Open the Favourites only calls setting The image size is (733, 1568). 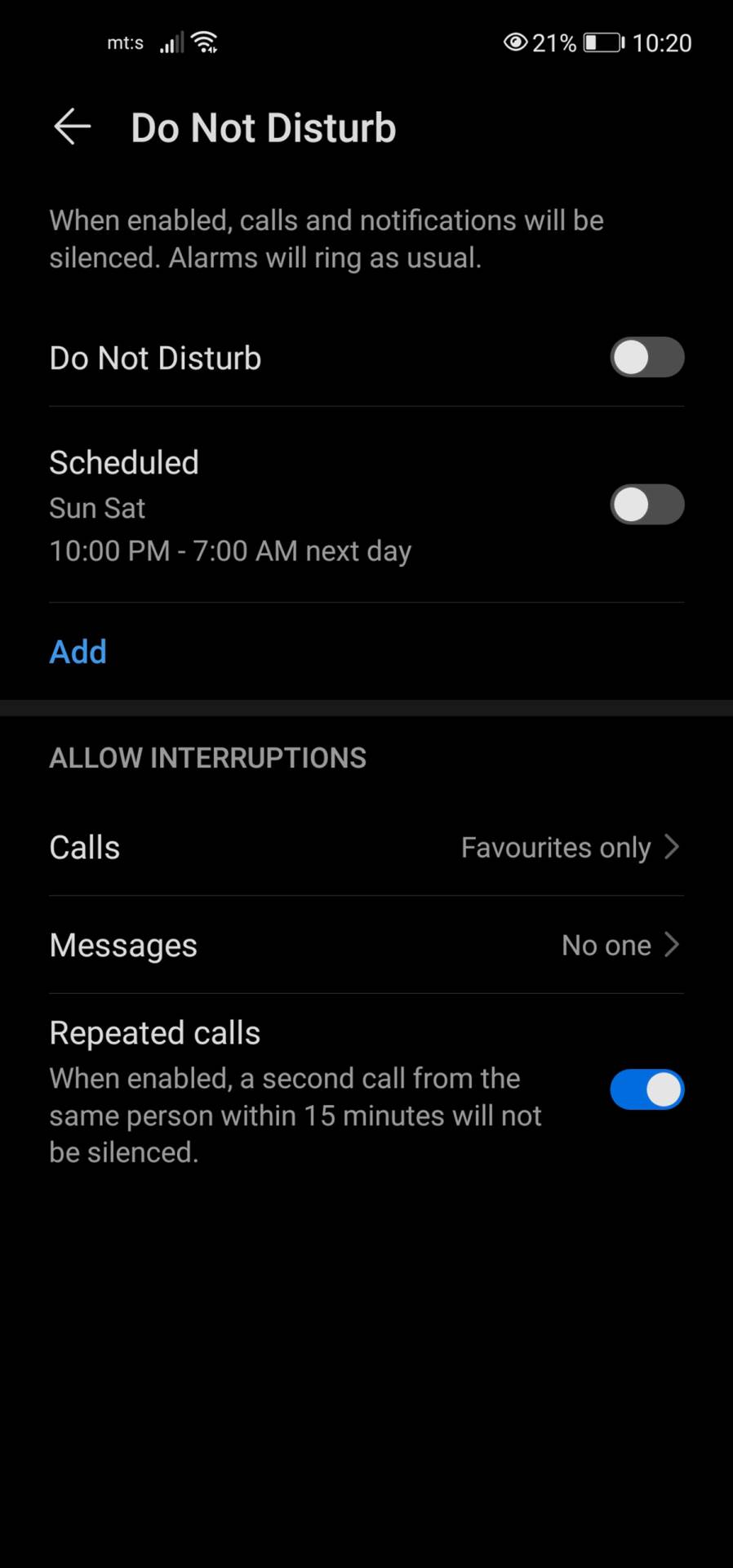click(x=556, y=847)
